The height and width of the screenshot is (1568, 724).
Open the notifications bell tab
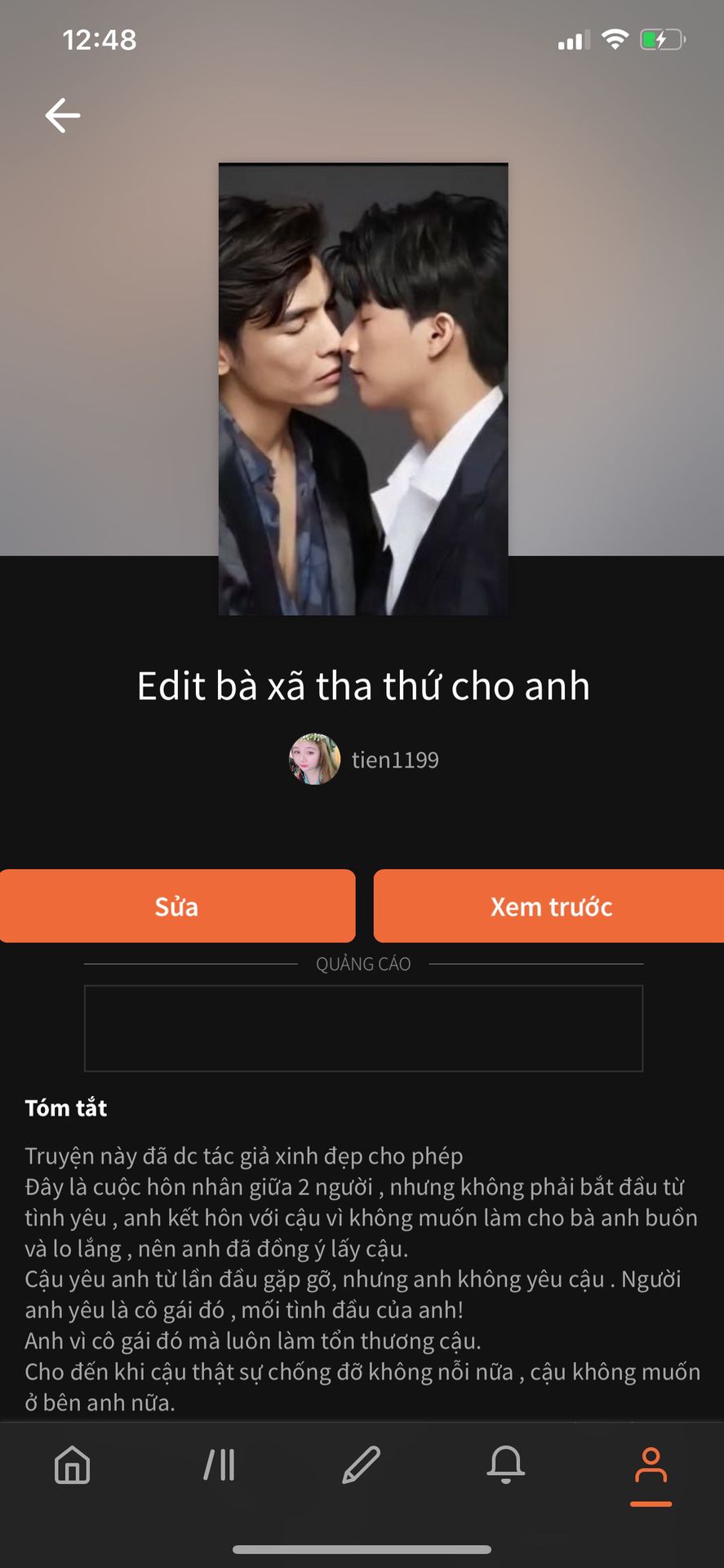coord(506,1464)
